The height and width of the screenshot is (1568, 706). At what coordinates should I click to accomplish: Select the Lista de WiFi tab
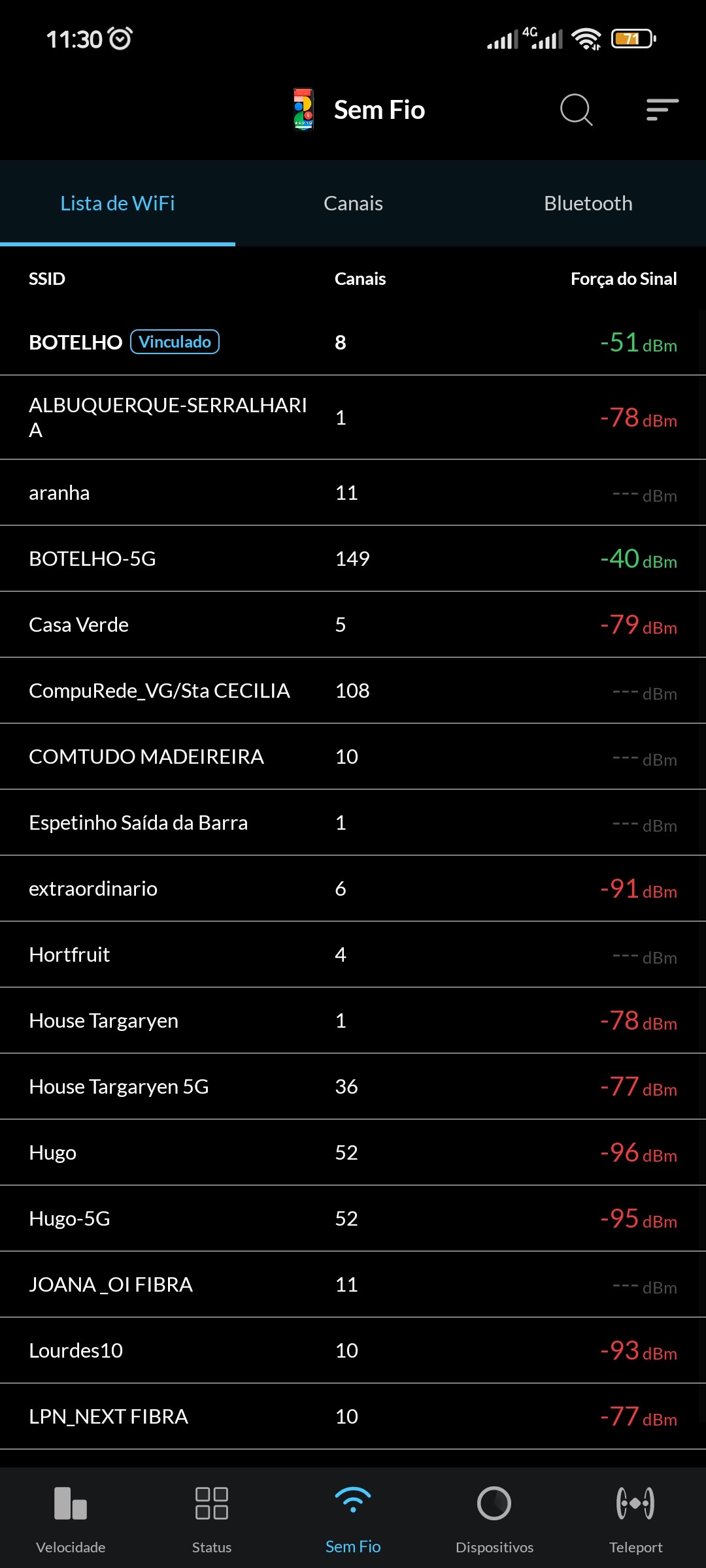coord(118,203)
